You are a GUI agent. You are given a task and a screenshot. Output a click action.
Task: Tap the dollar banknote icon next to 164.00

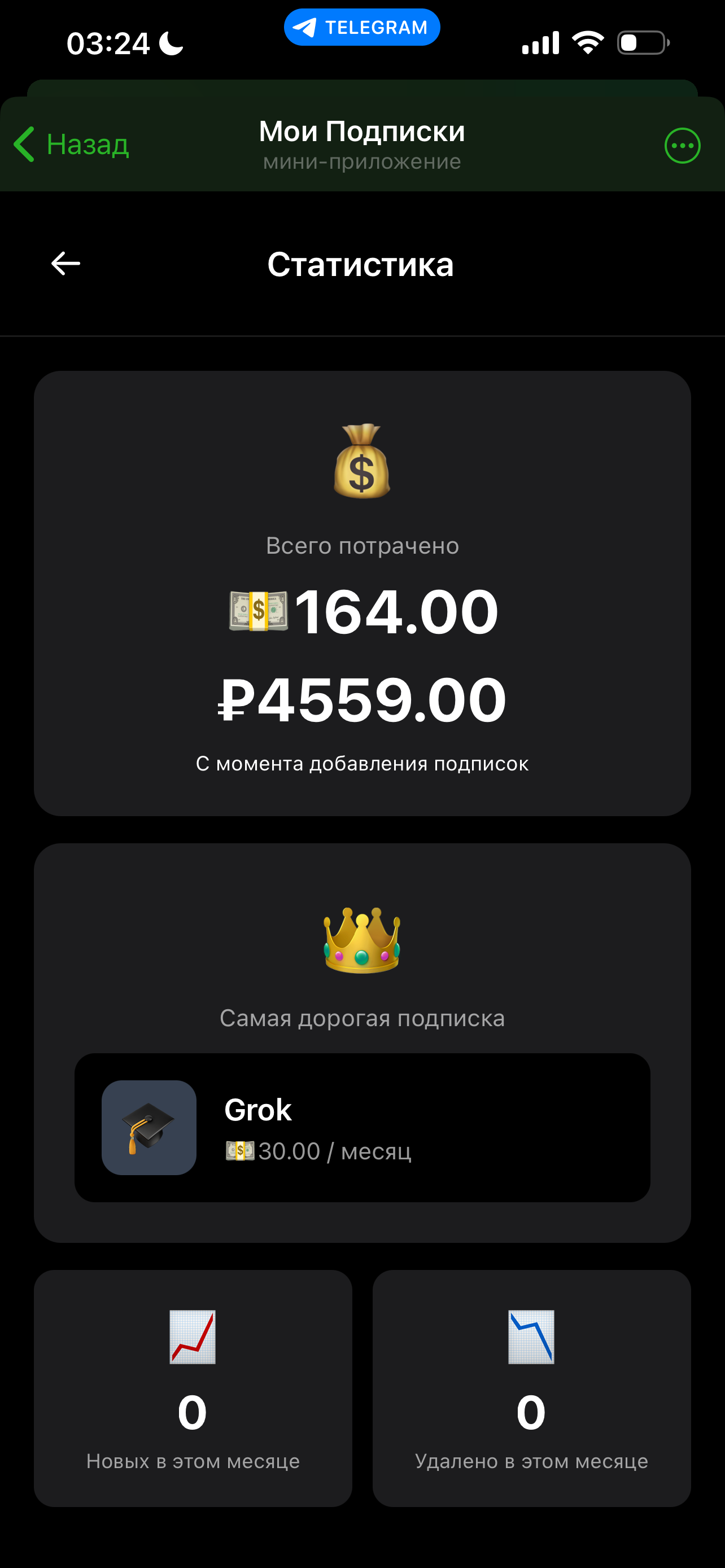coord(259,612)
